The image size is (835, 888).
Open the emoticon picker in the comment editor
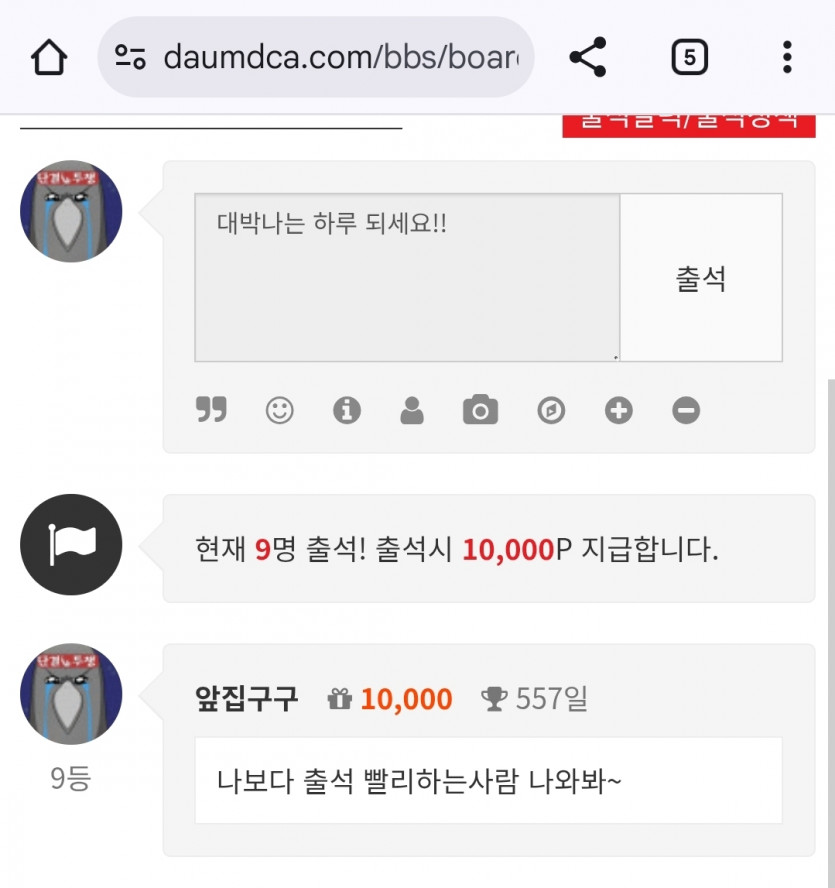coord(279,410)
